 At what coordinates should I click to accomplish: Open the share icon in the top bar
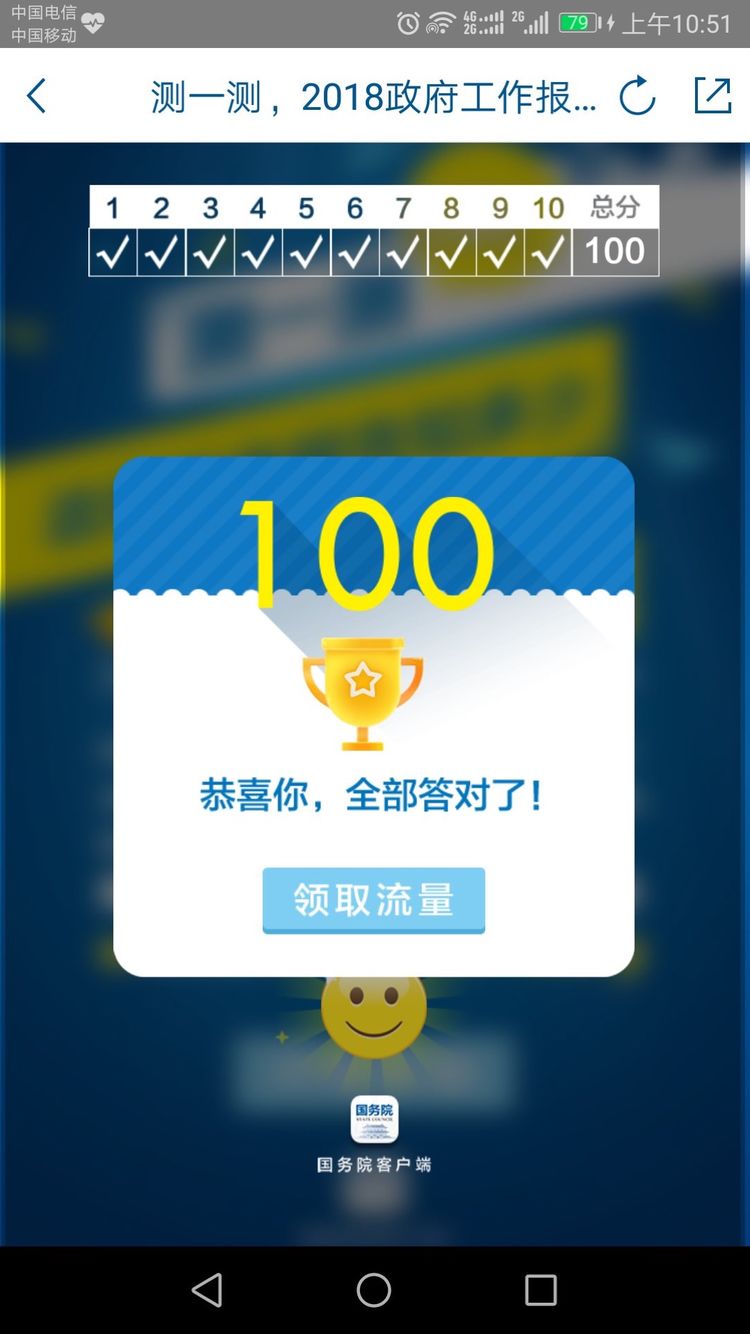[712, 96]
